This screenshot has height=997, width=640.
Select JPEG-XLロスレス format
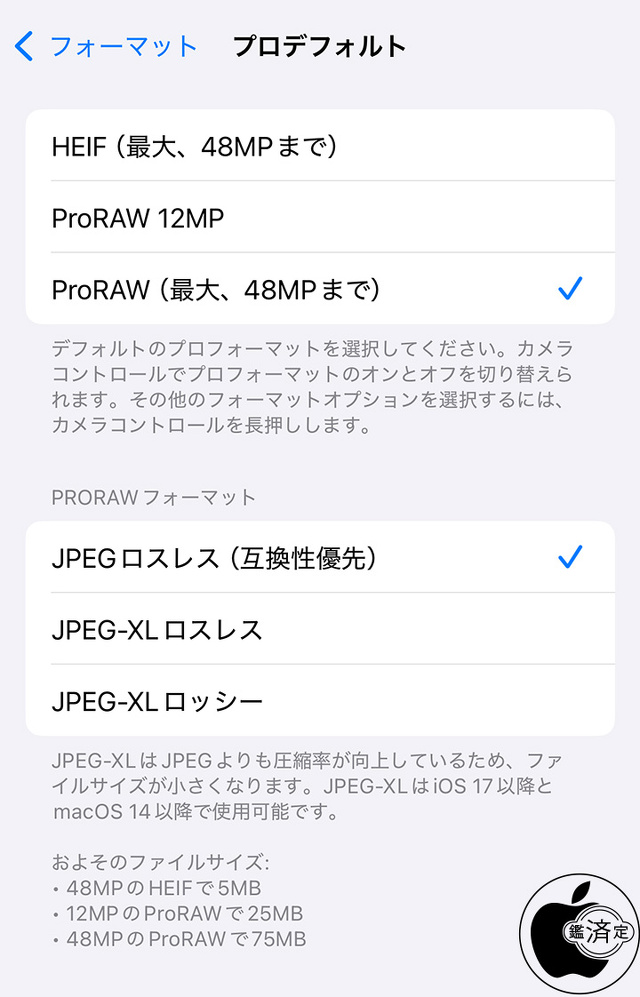[x=320, y=630]
